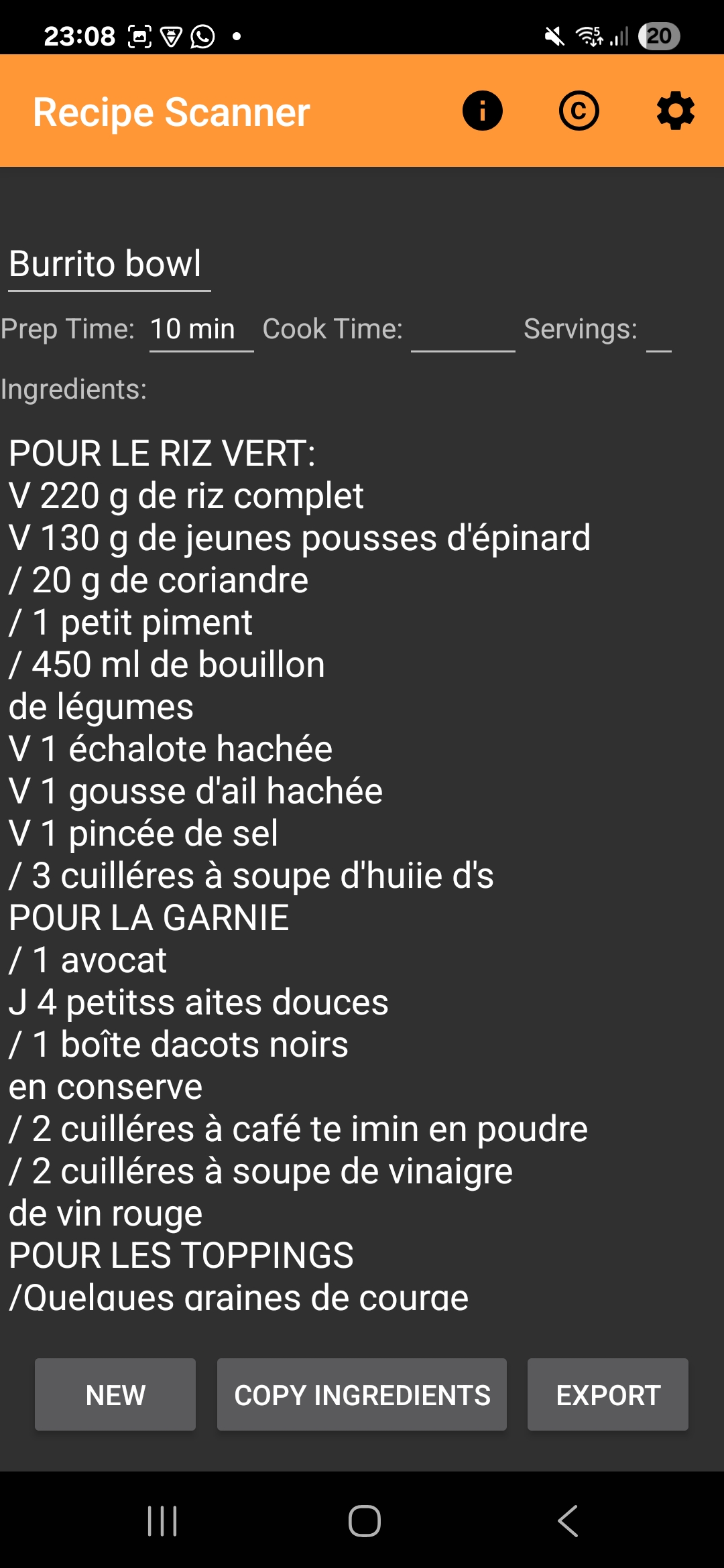Start a new recipe with the NEW button
This screenshot has height=1568, width=724.
[115, 1394]
